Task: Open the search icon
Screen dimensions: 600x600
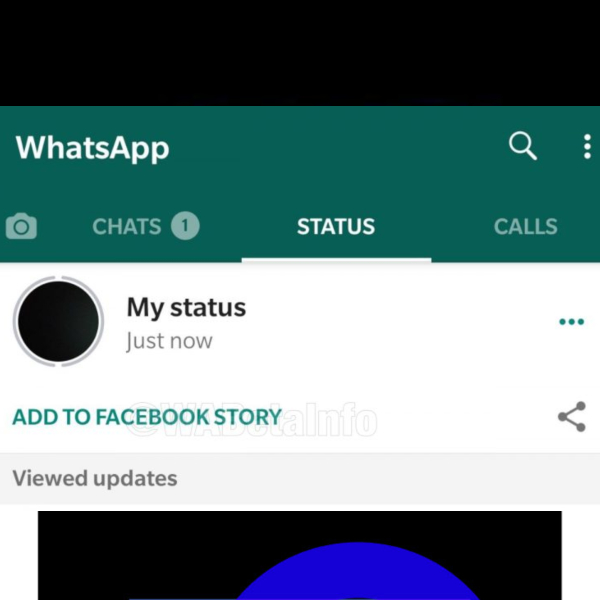Action: click(523, 147)
